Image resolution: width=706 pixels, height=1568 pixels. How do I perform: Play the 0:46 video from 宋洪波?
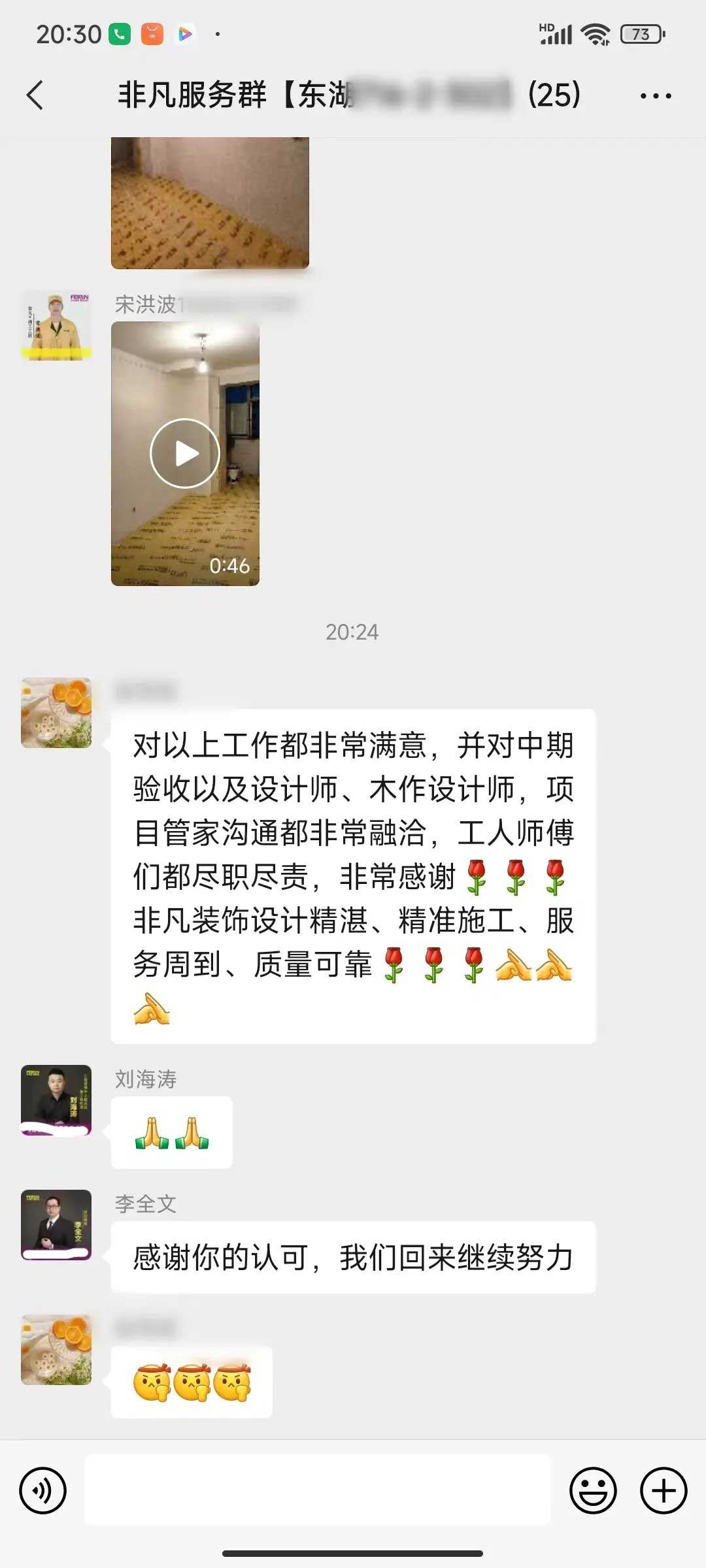coord(185,453)
